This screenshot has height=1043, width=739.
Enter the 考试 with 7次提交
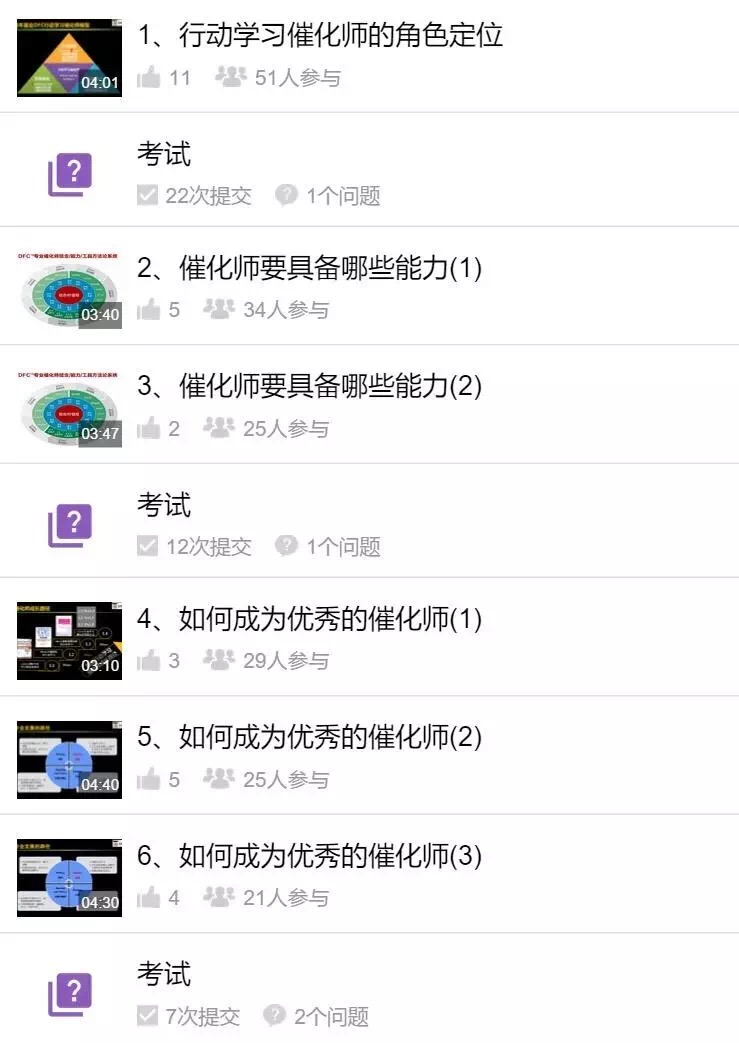click(x=164, y=975)
